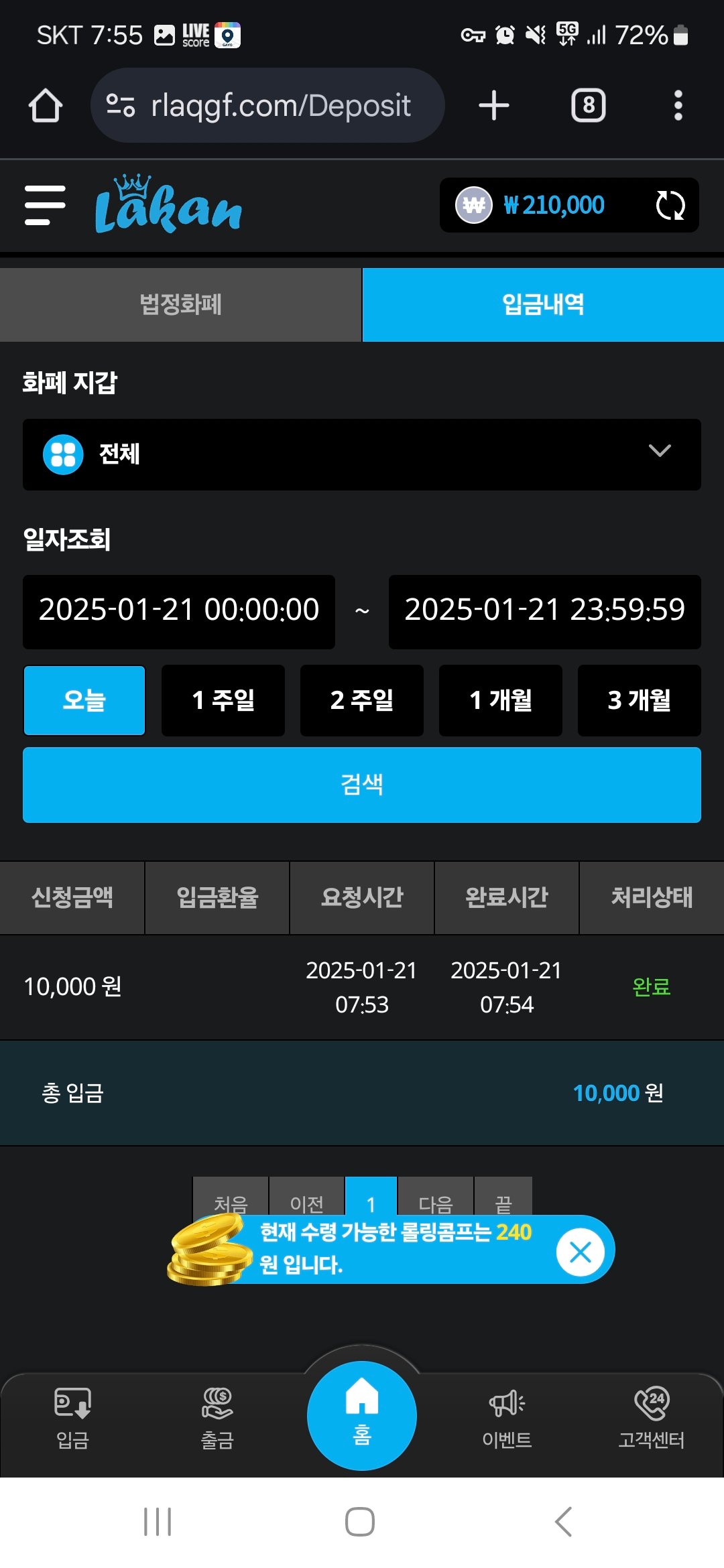This screenshot has height=1568, width=724.
Task: Go to 출금 withdrawal
Action: pyautogui.click(x=217, y=1417)
